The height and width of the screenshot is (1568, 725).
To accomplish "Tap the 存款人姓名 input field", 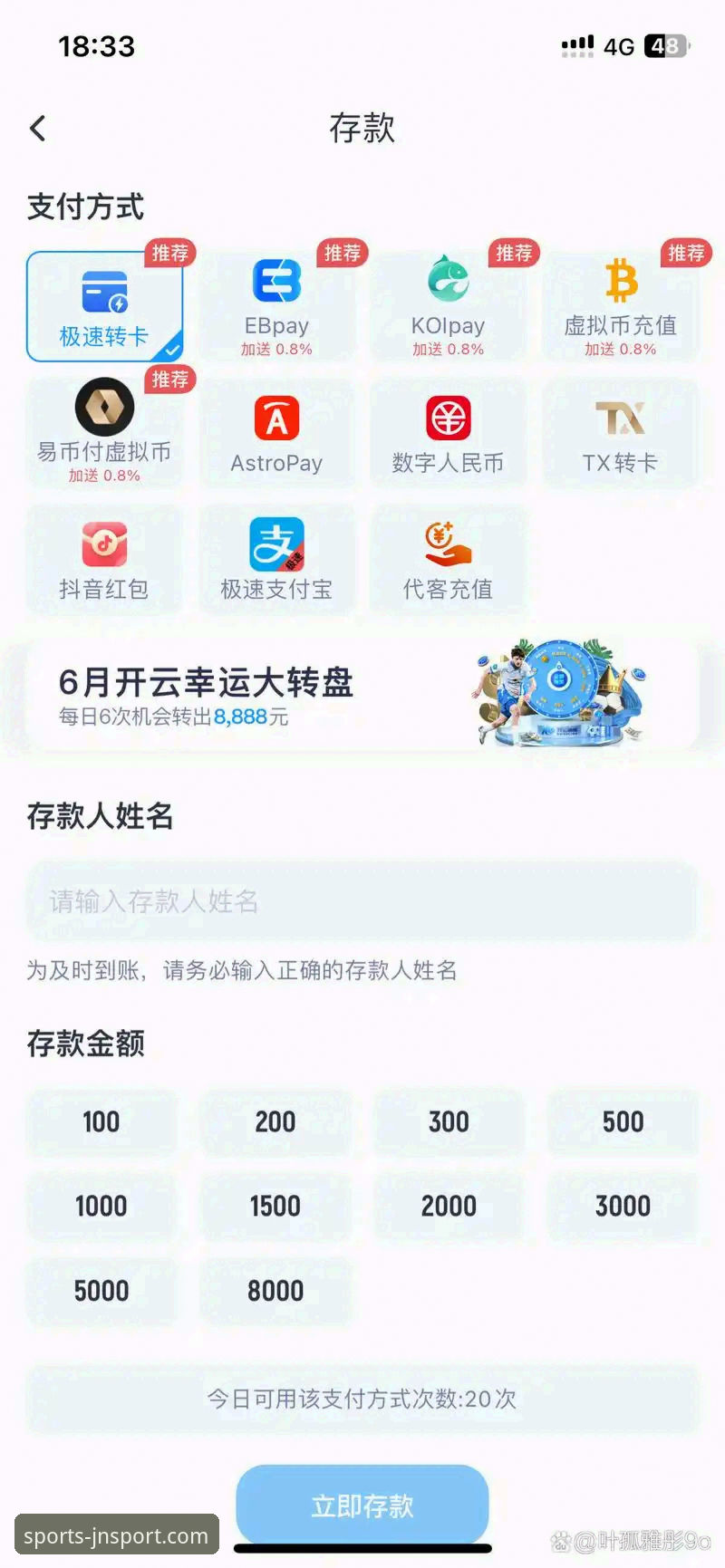I will [362, 901].
